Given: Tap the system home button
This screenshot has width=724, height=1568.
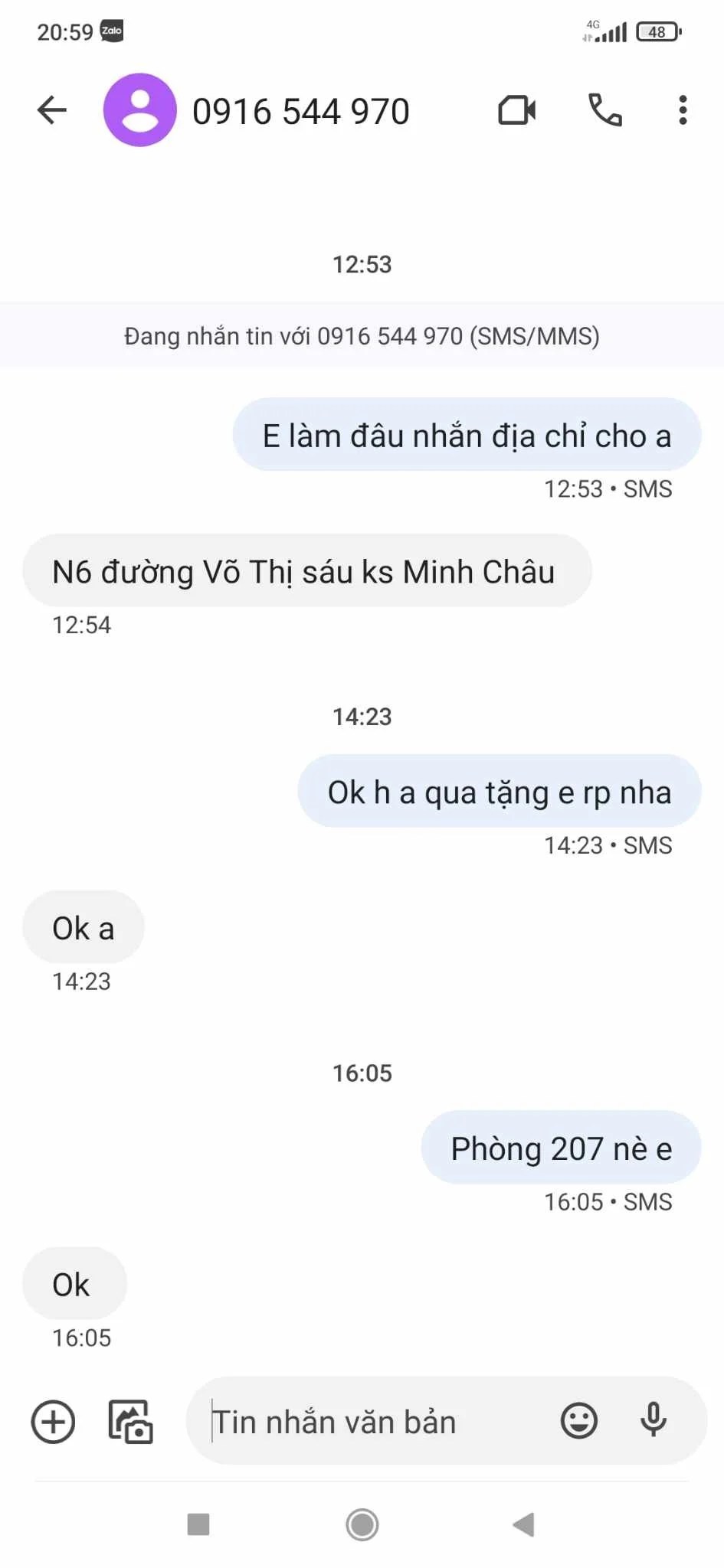Looking at the screenshot, I should point(362,1524).
